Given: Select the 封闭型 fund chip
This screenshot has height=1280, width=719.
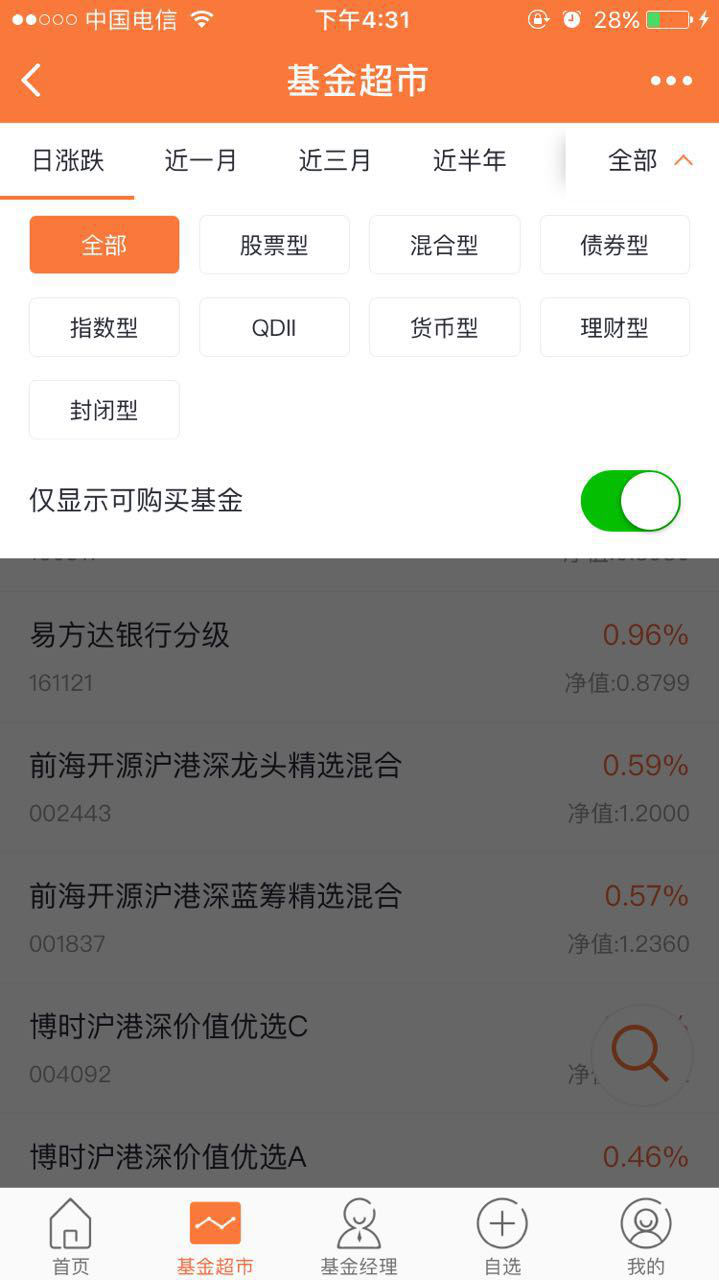Looking at the screenshot, I should (x=104, y=410).
